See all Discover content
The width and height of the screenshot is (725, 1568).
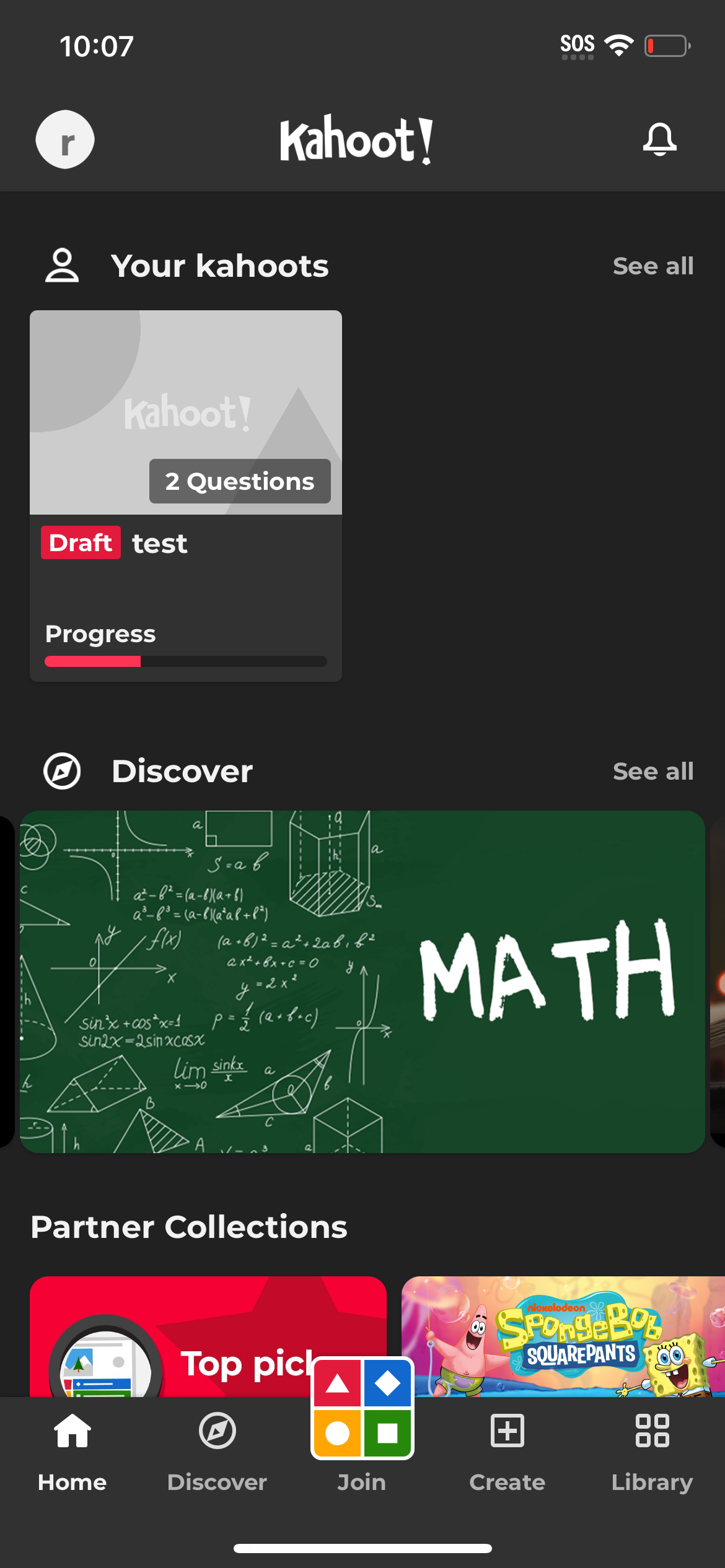(652, 770)
